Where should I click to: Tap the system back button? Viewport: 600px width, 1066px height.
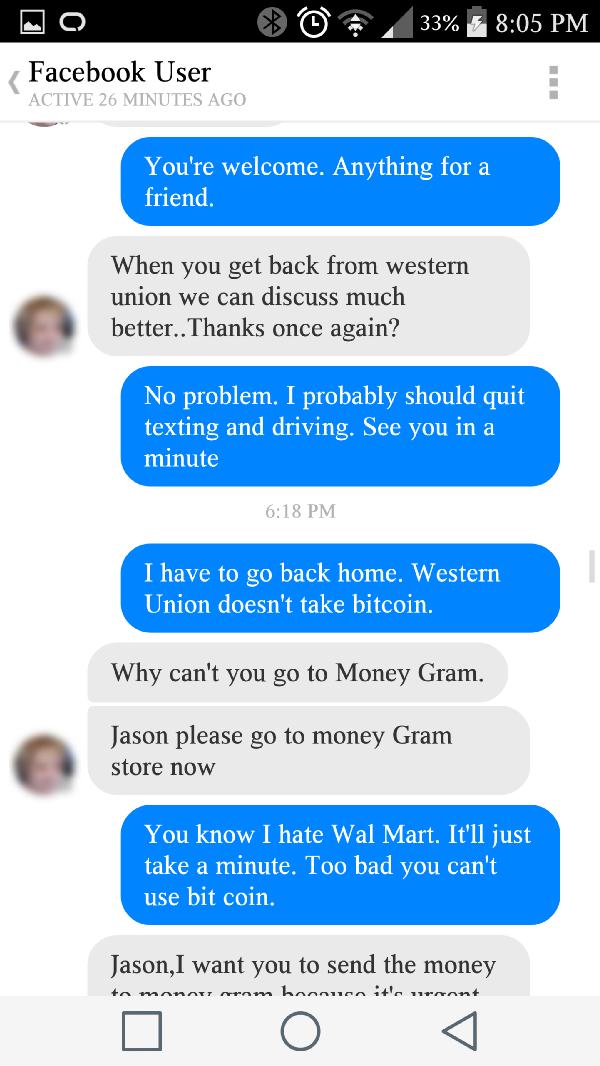tap(459, 1031)
